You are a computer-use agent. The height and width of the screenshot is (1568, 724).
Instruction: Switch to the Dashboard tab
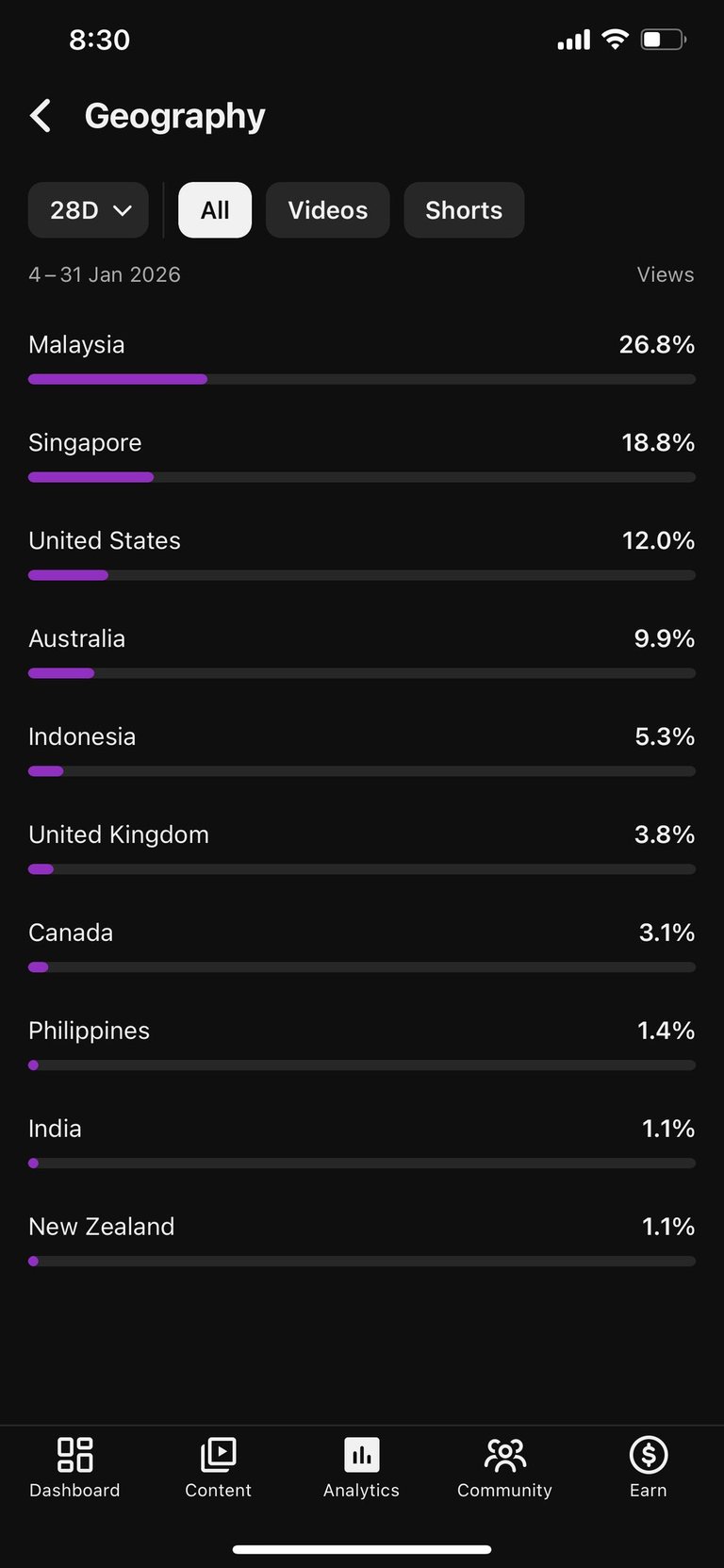(x=74, y=1467)
